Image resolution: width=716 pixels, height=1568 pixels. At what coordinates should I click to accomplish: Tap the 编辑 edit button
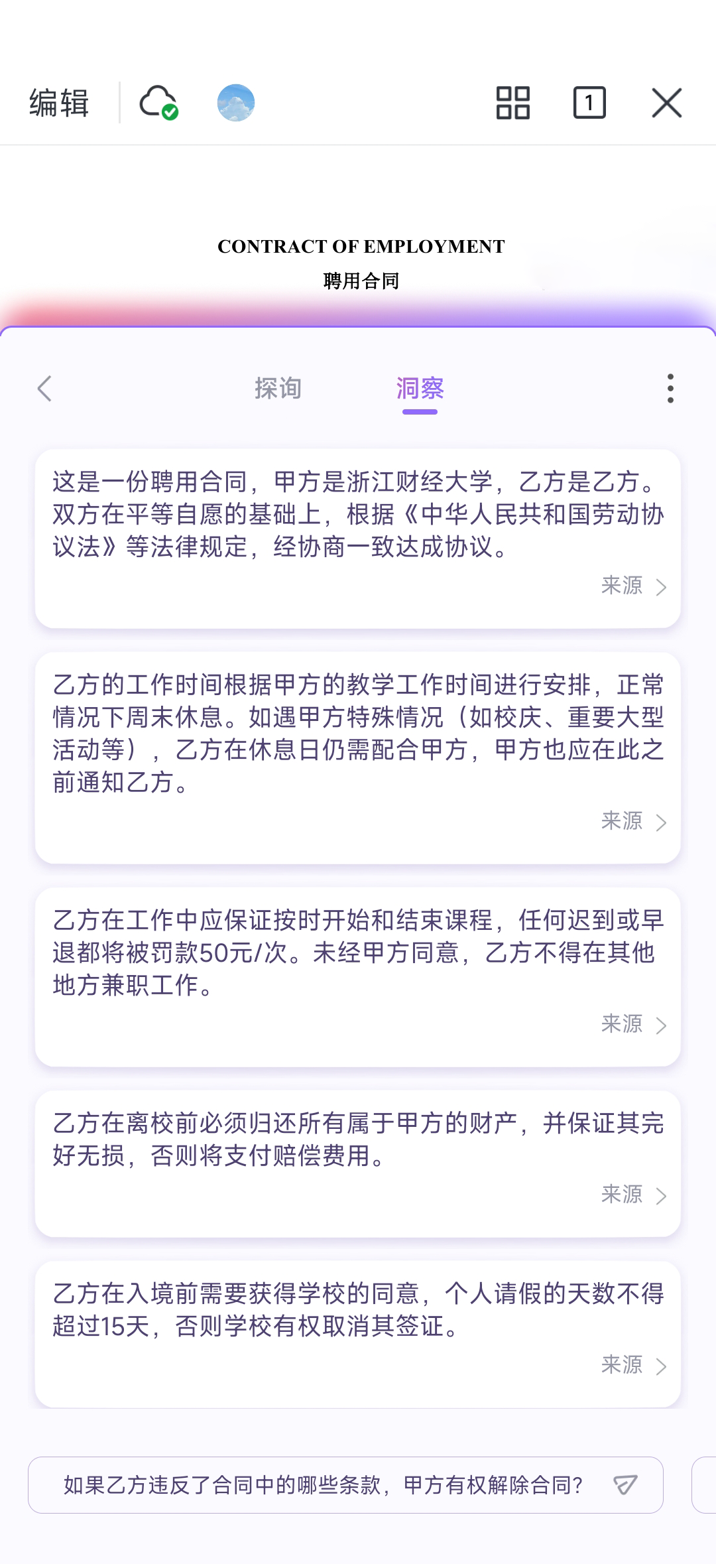pyautogui.click(x=59, y=103)
